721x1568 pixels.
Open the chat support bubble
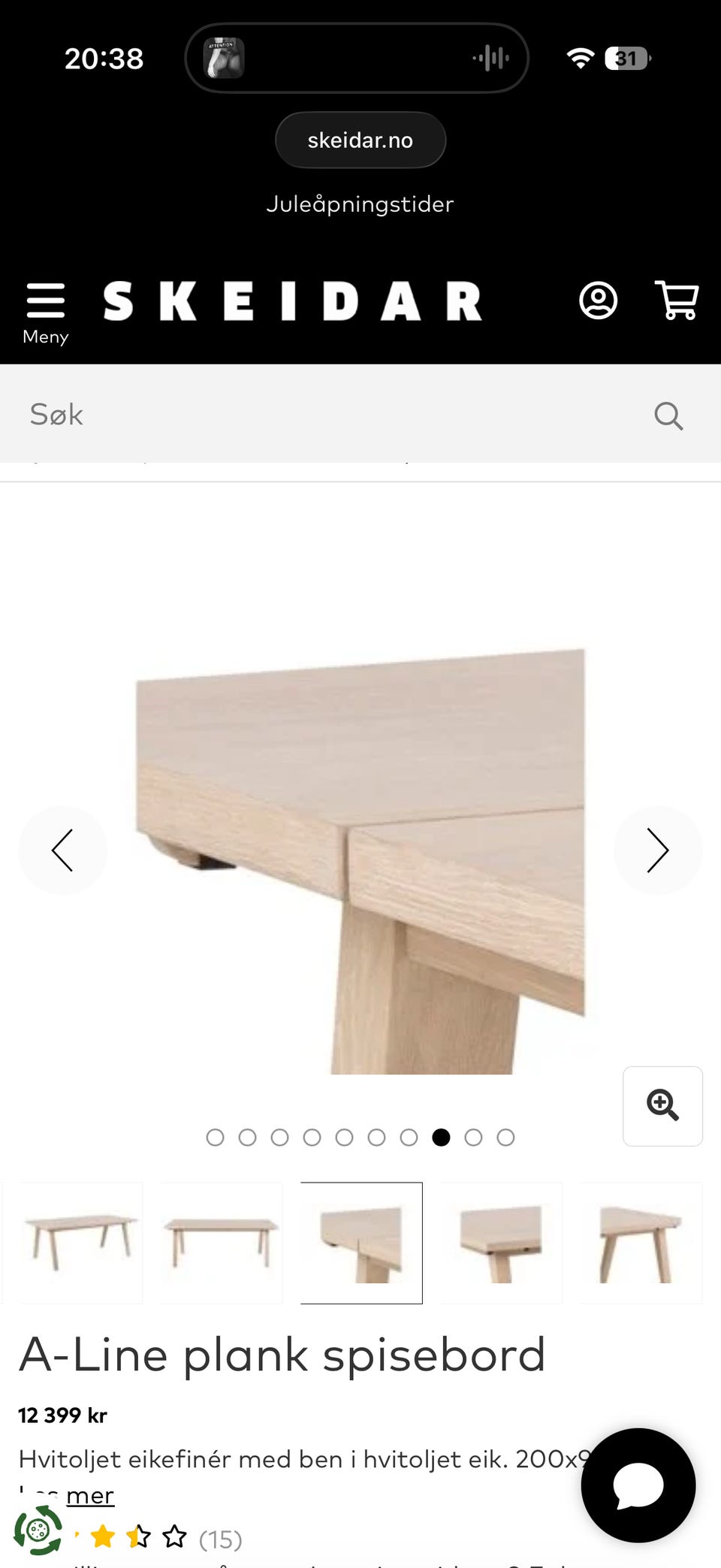point(638,1485)
